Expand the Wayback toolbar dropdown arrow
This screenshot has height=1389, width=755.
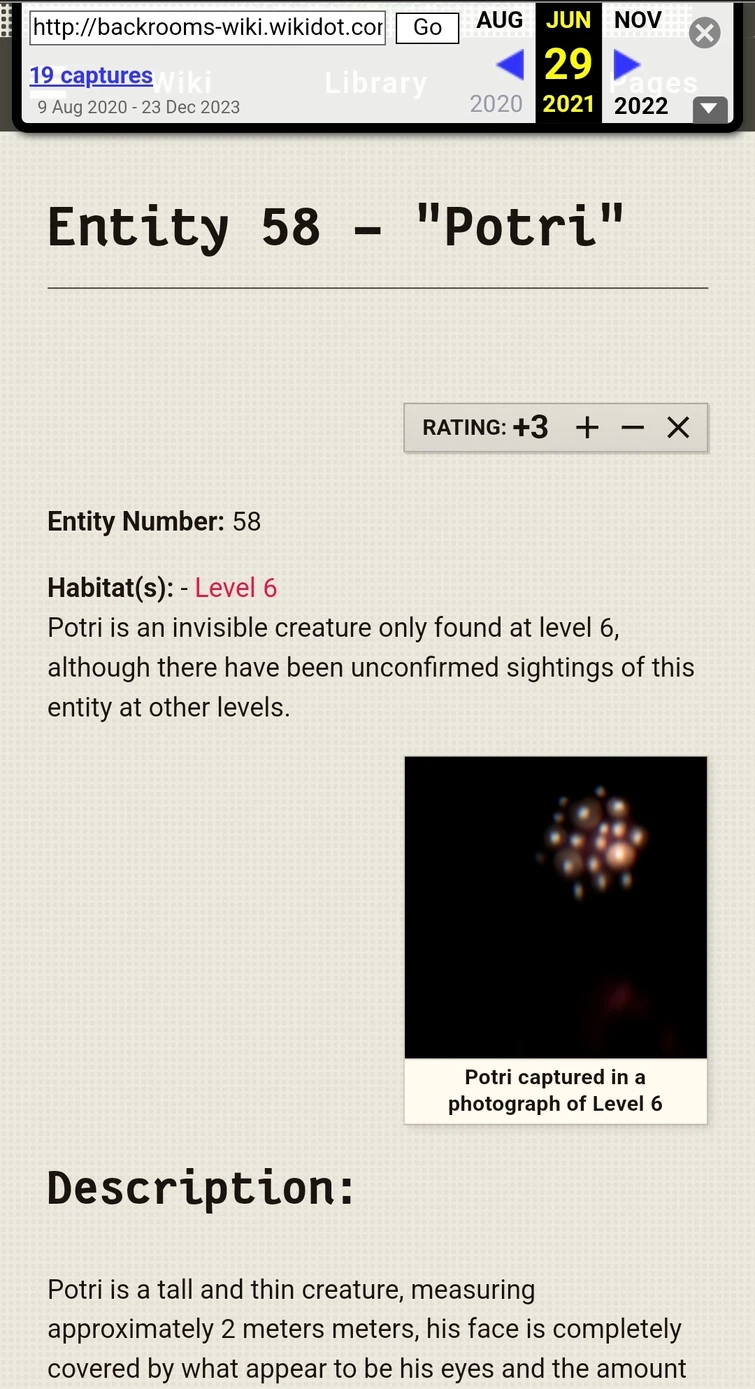pyautogui.click(x=710, y=108)
